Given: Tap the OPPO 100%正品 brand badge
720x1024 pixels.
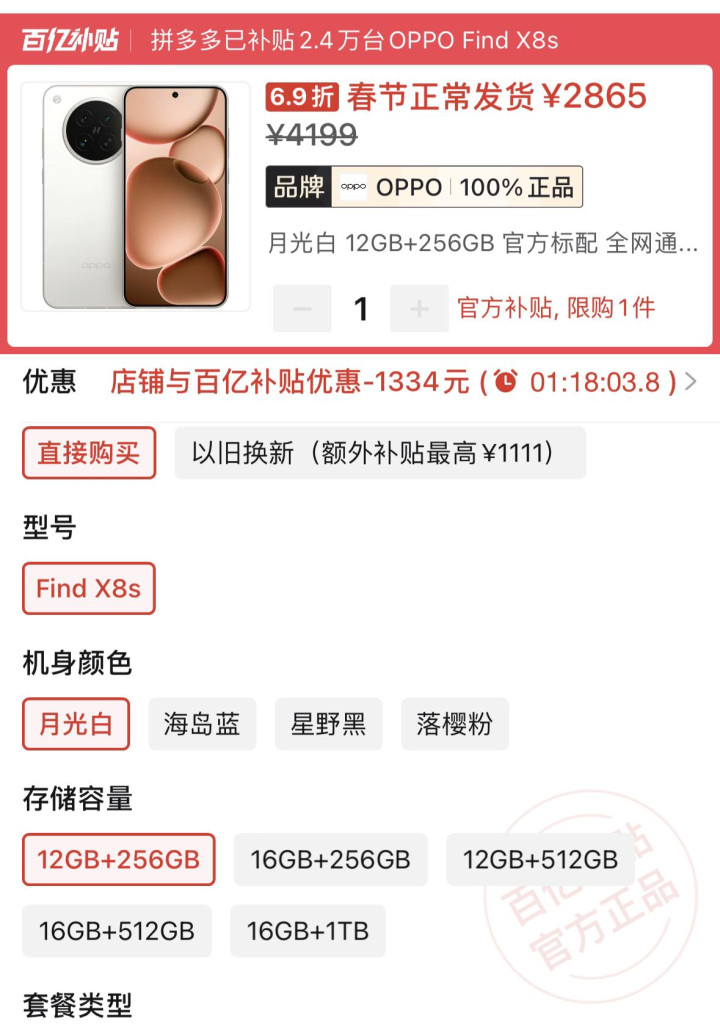Looking at the screenshot, I should tap(424, 187).
